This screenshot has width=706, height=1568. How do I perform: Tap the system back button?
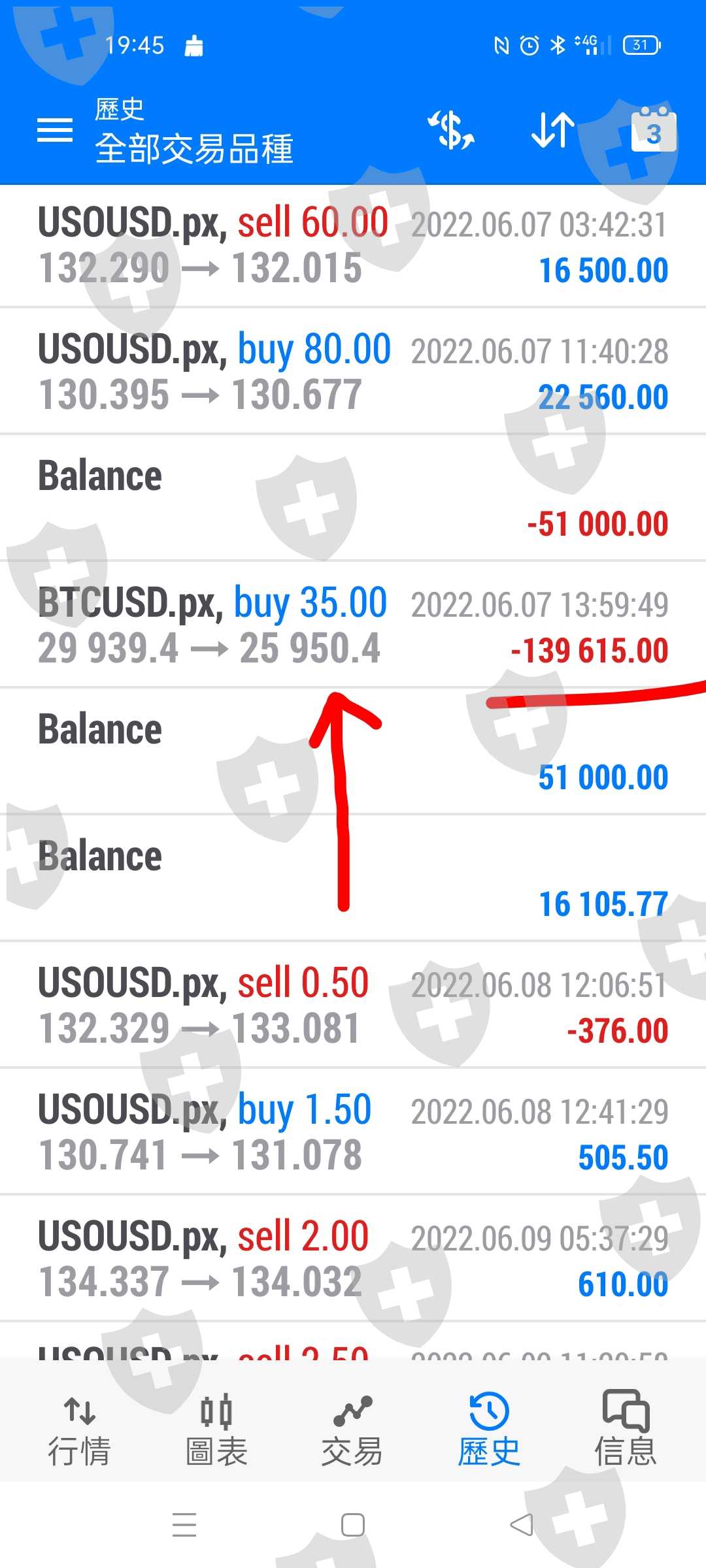point(522,1525)
